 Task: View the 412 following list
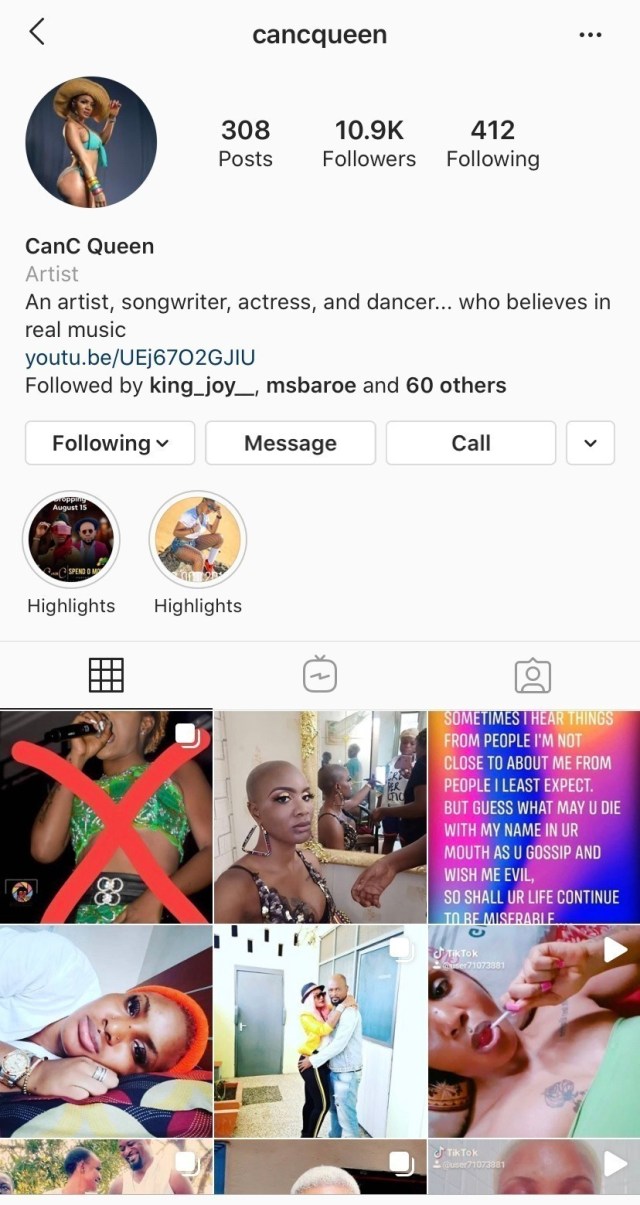(492, 143)
